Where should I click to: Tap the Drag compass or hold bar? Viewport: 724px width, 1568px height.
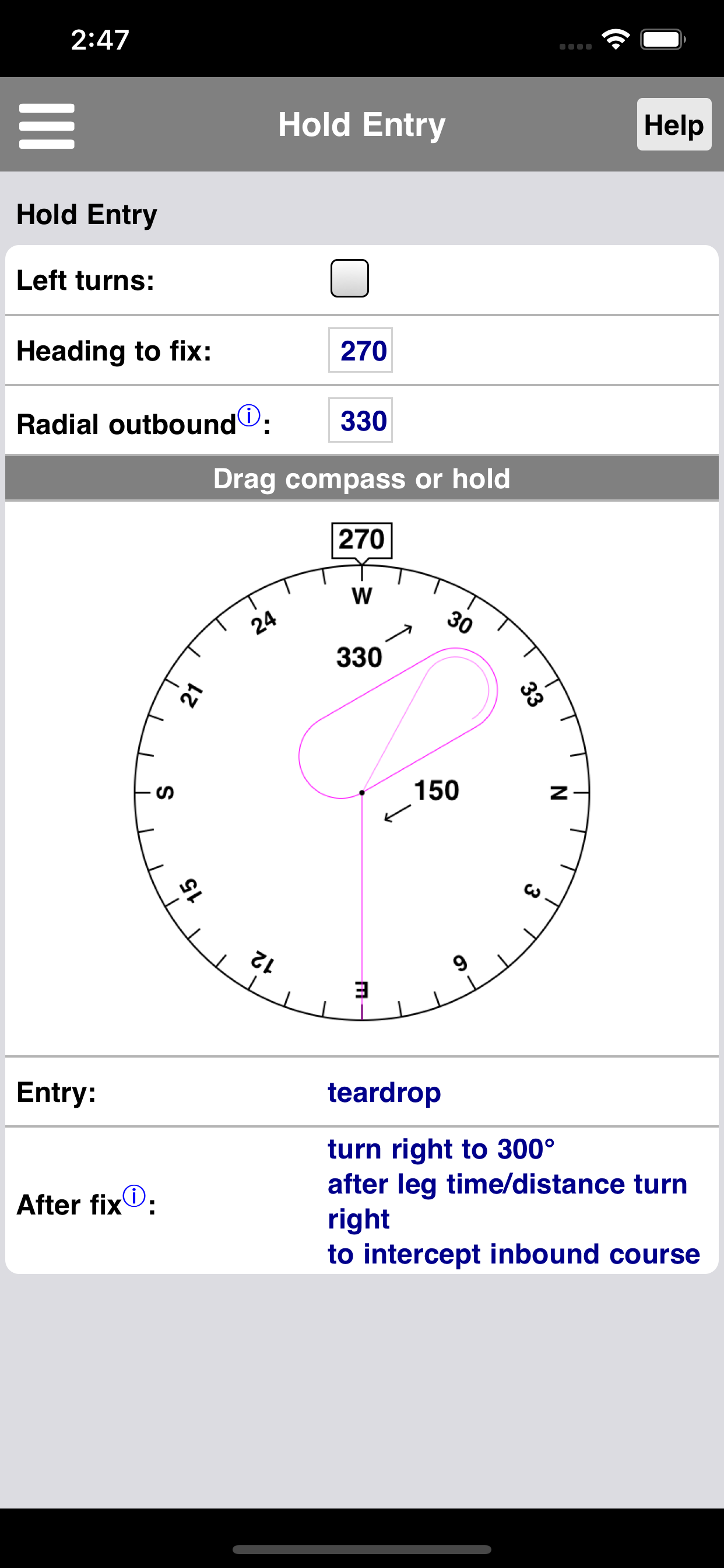pos(361,478)
